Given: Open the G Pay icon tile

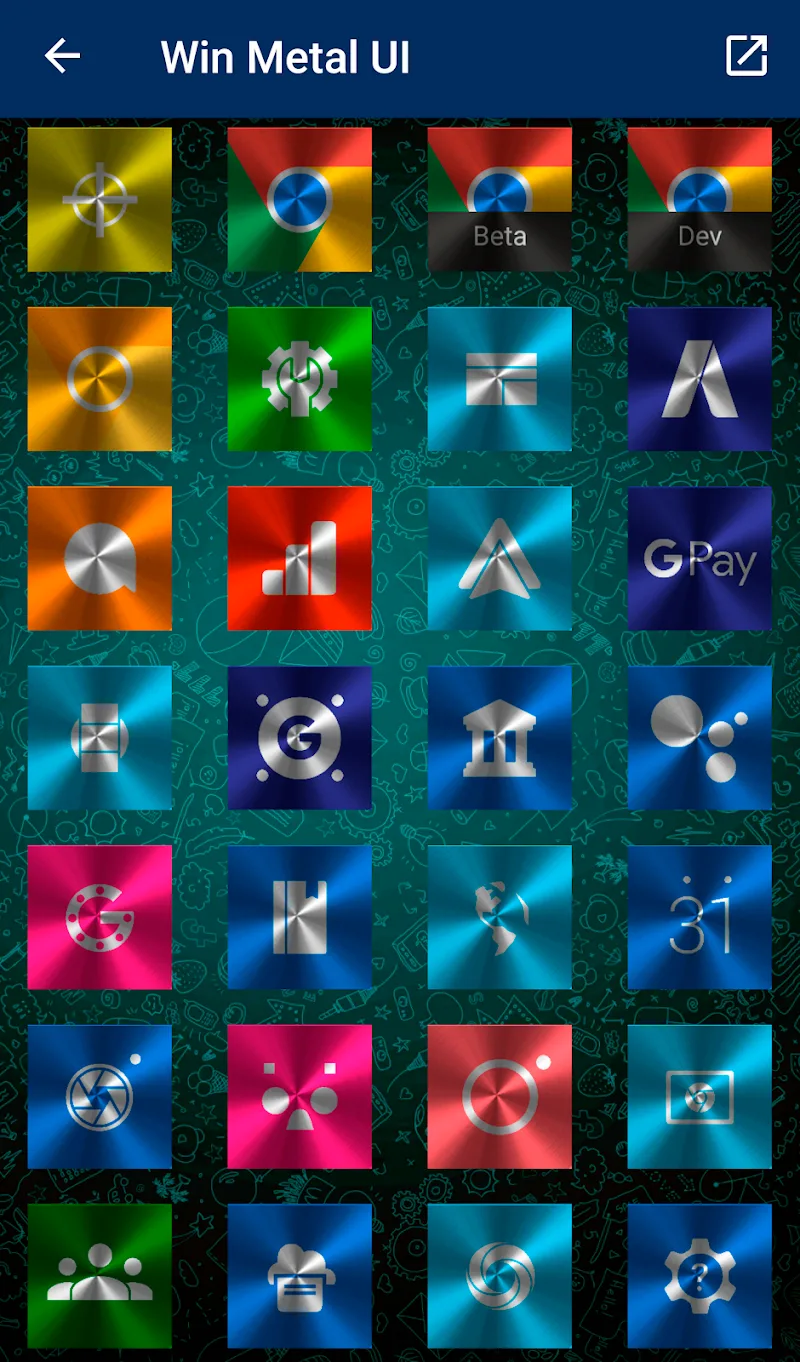Looking at the screenshot, I should pos(699,558).
